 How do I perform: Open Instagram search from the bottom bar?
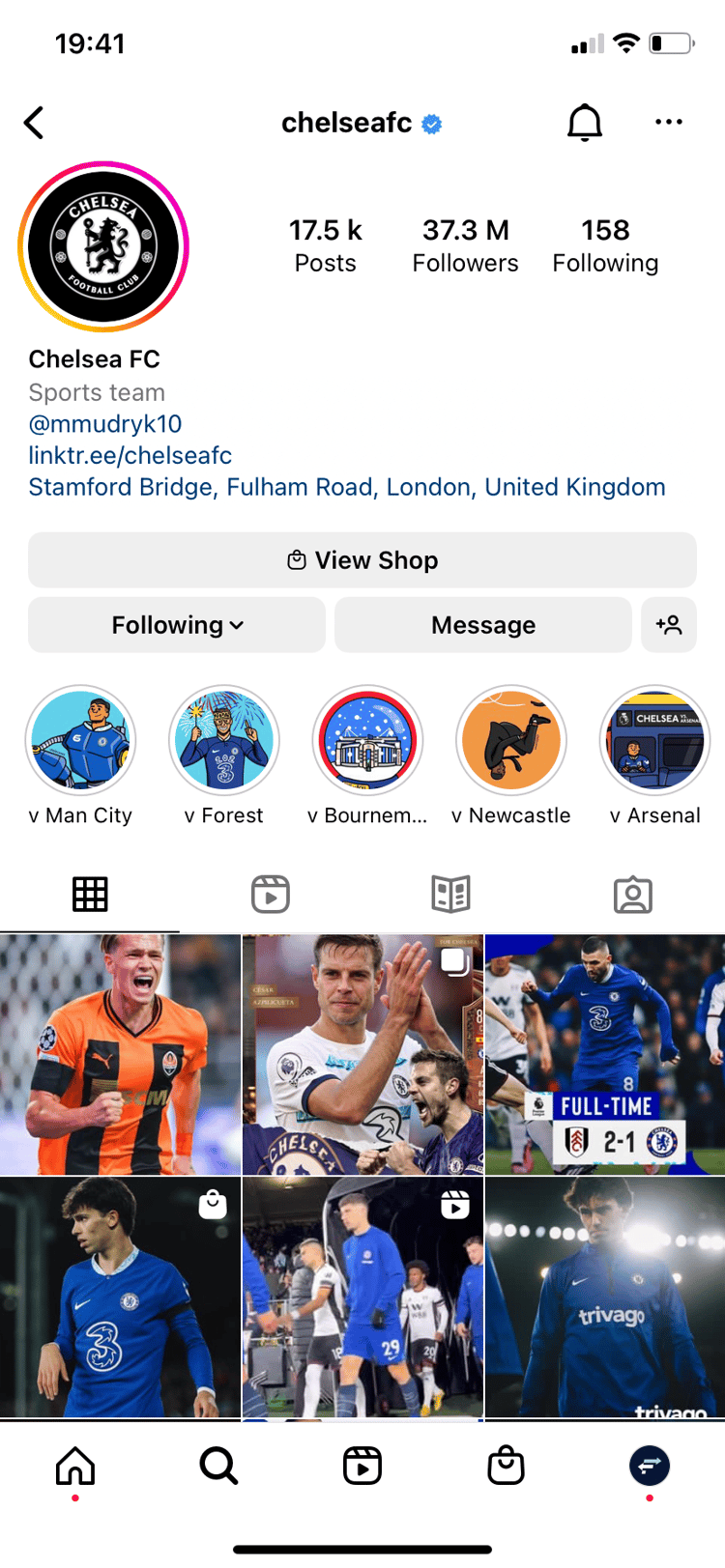pos(218,1466)
